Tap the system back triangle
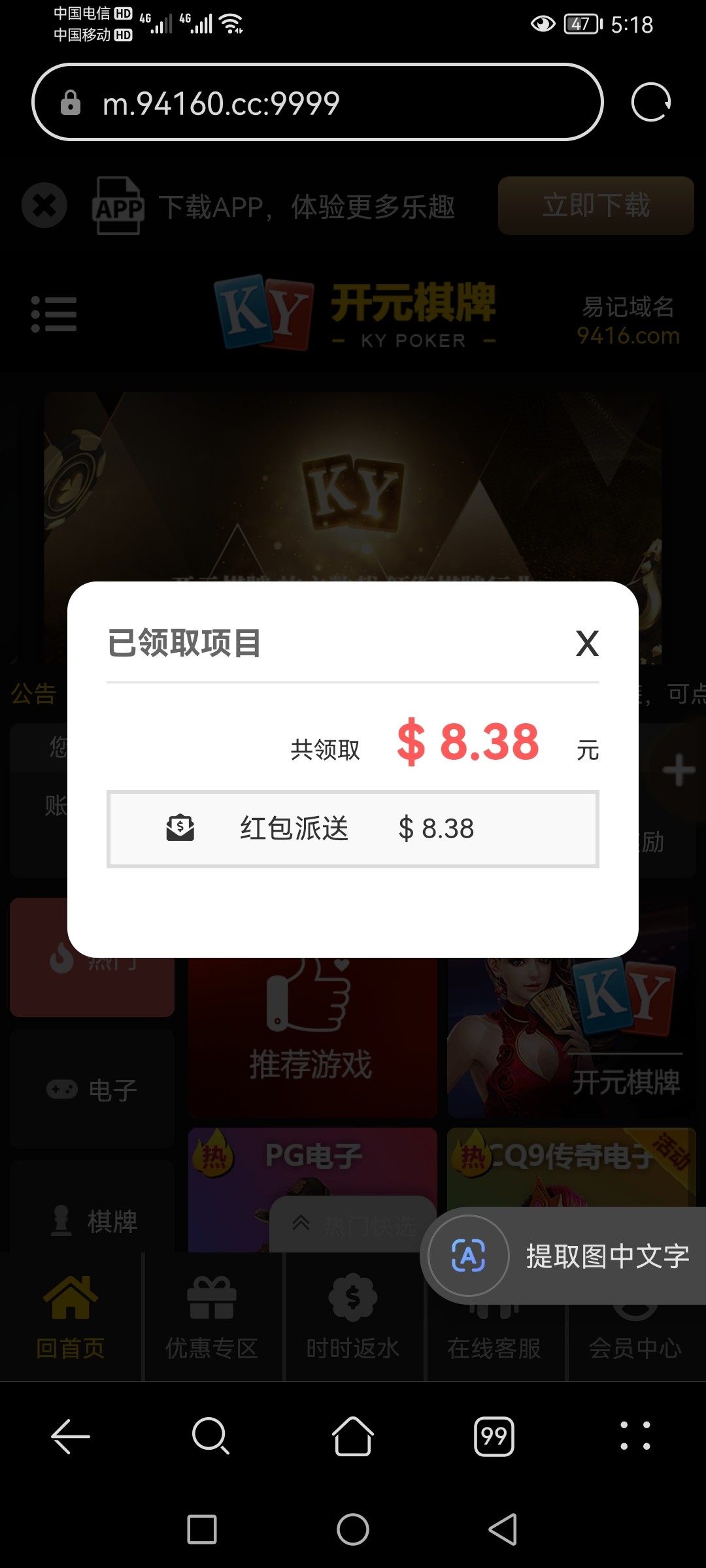 click(503, 1529)
